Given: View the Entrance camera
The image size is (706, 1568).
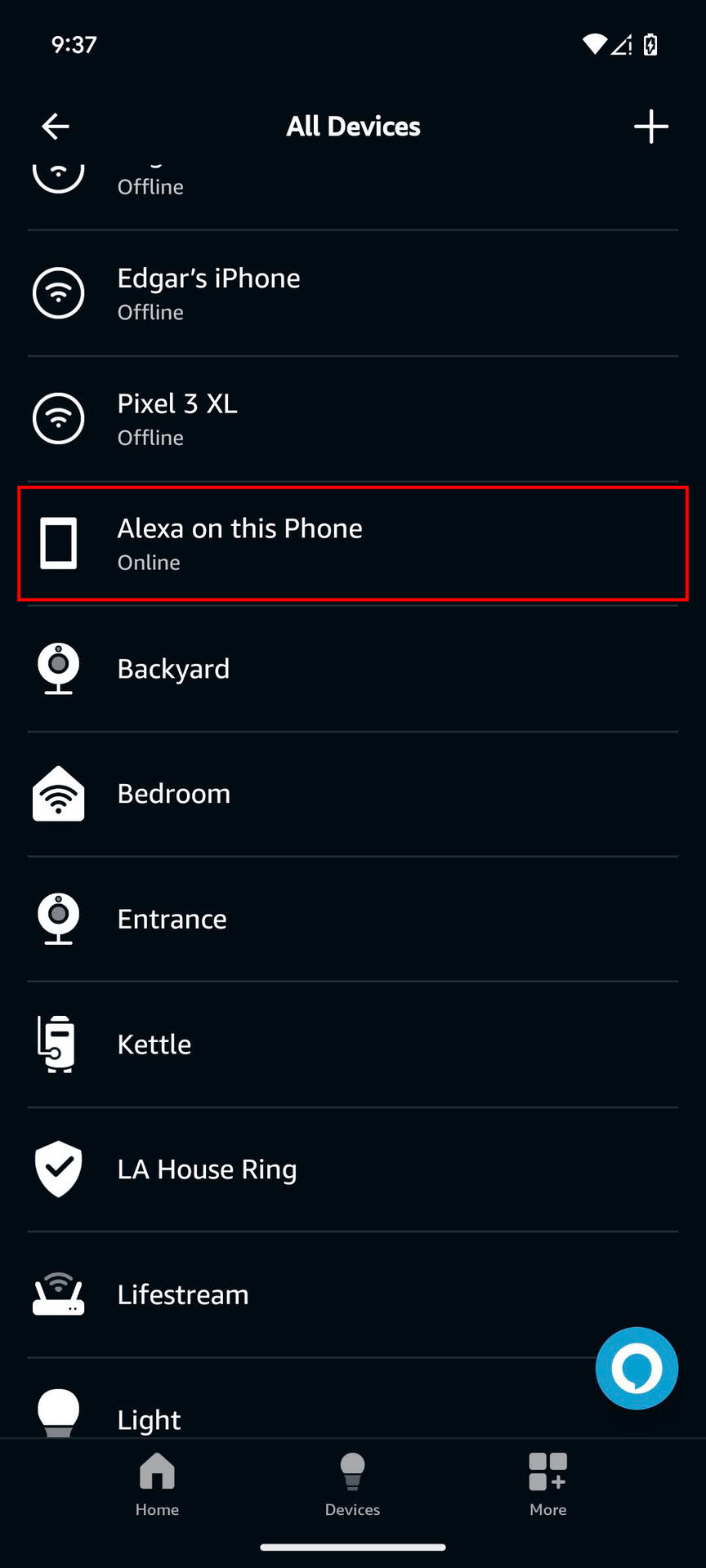Looking at the screenshot, I should click(x=353, y=920).
